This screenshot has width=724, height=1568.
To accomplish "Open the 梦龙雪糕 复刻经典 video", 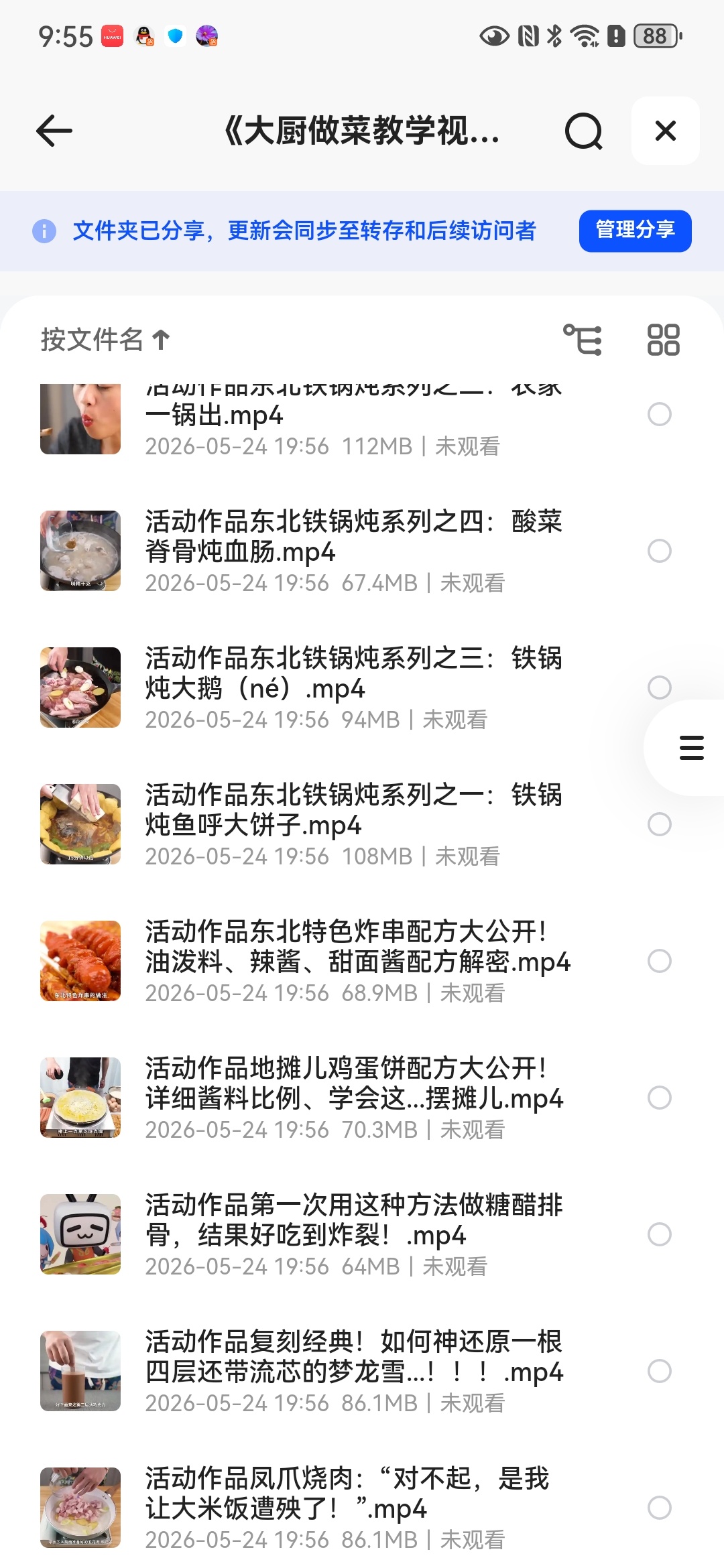I will click(x=355, y=1371).
